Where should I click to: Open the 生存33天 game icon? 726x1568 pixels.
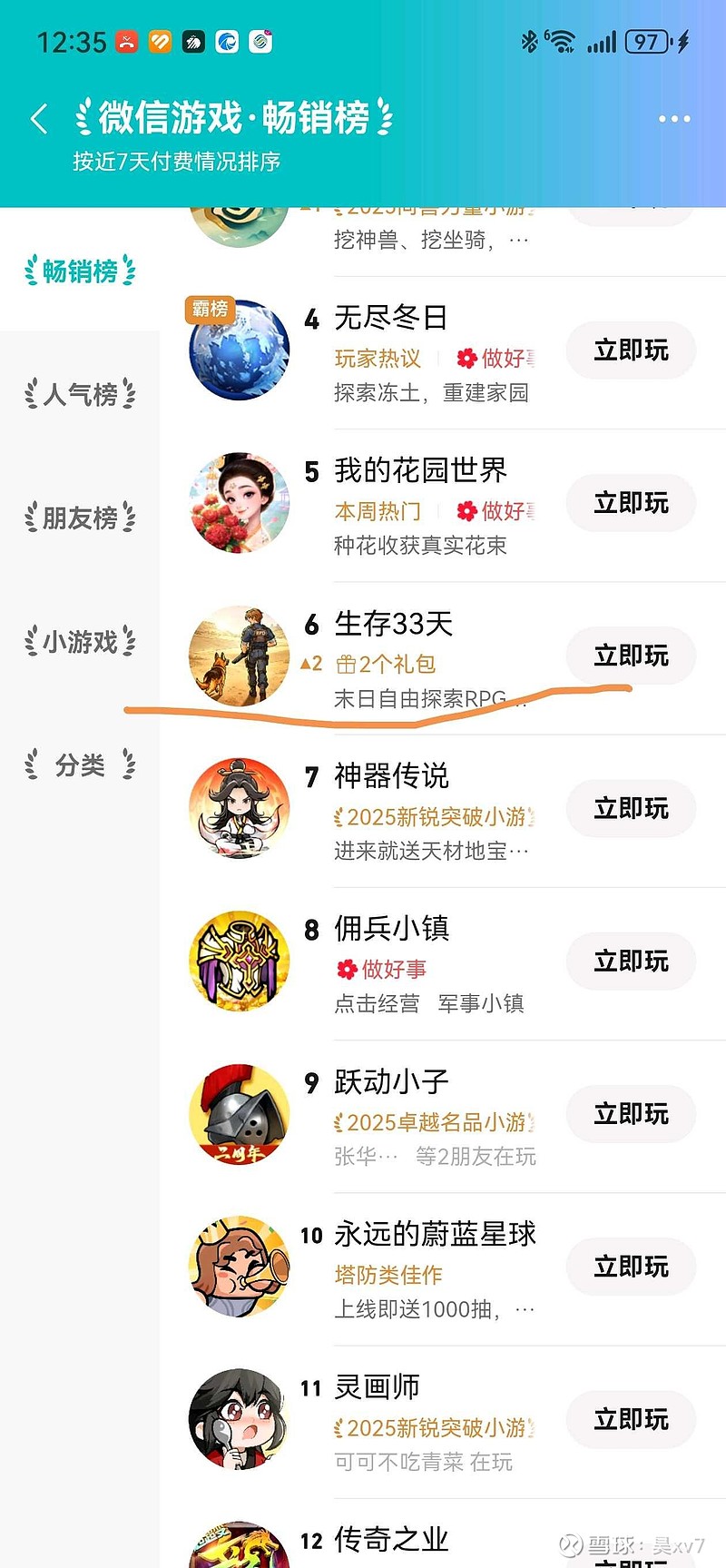click(x=239, y=656)
